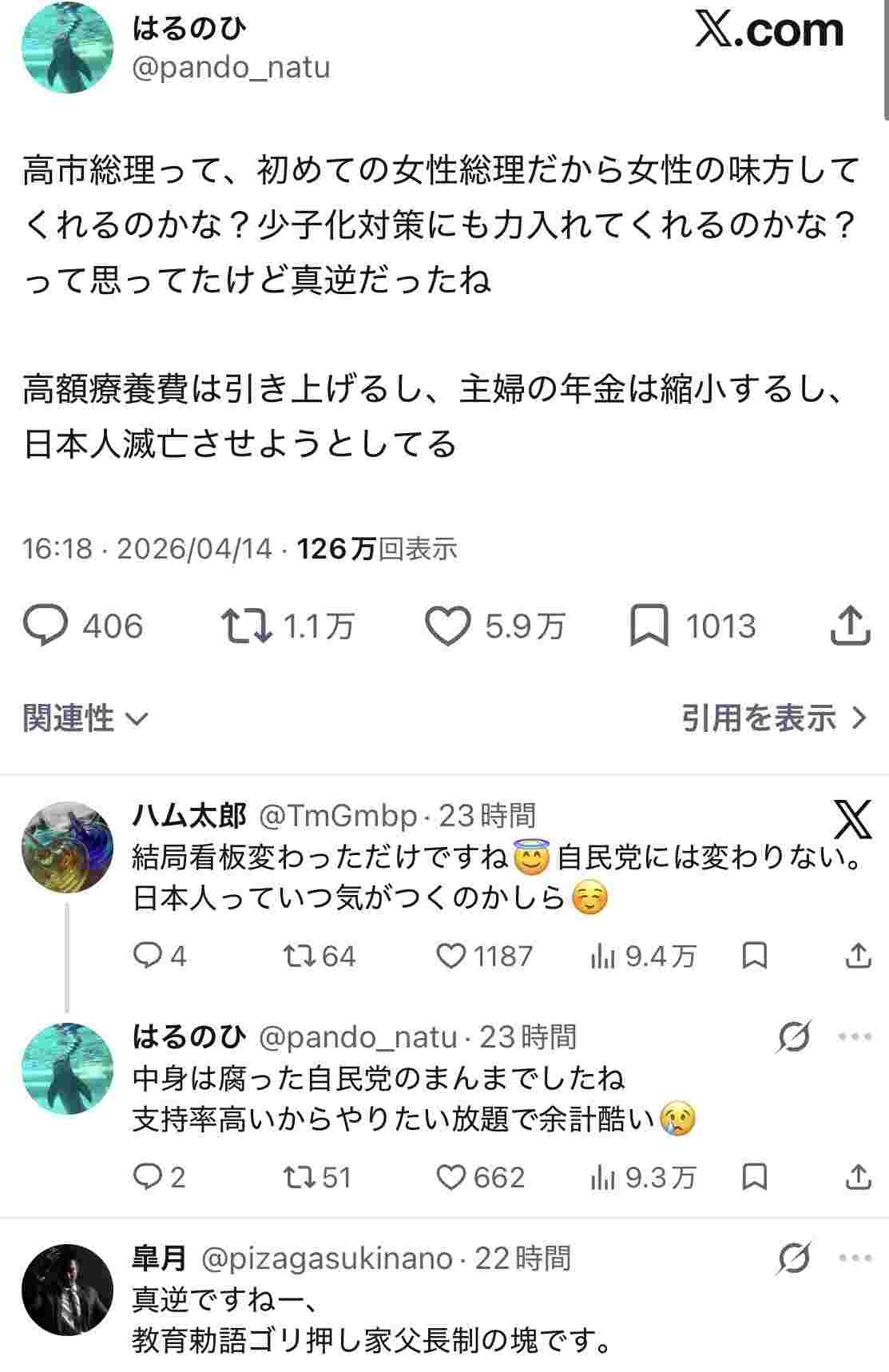Share ハム太郎's reply

[857, 956]
